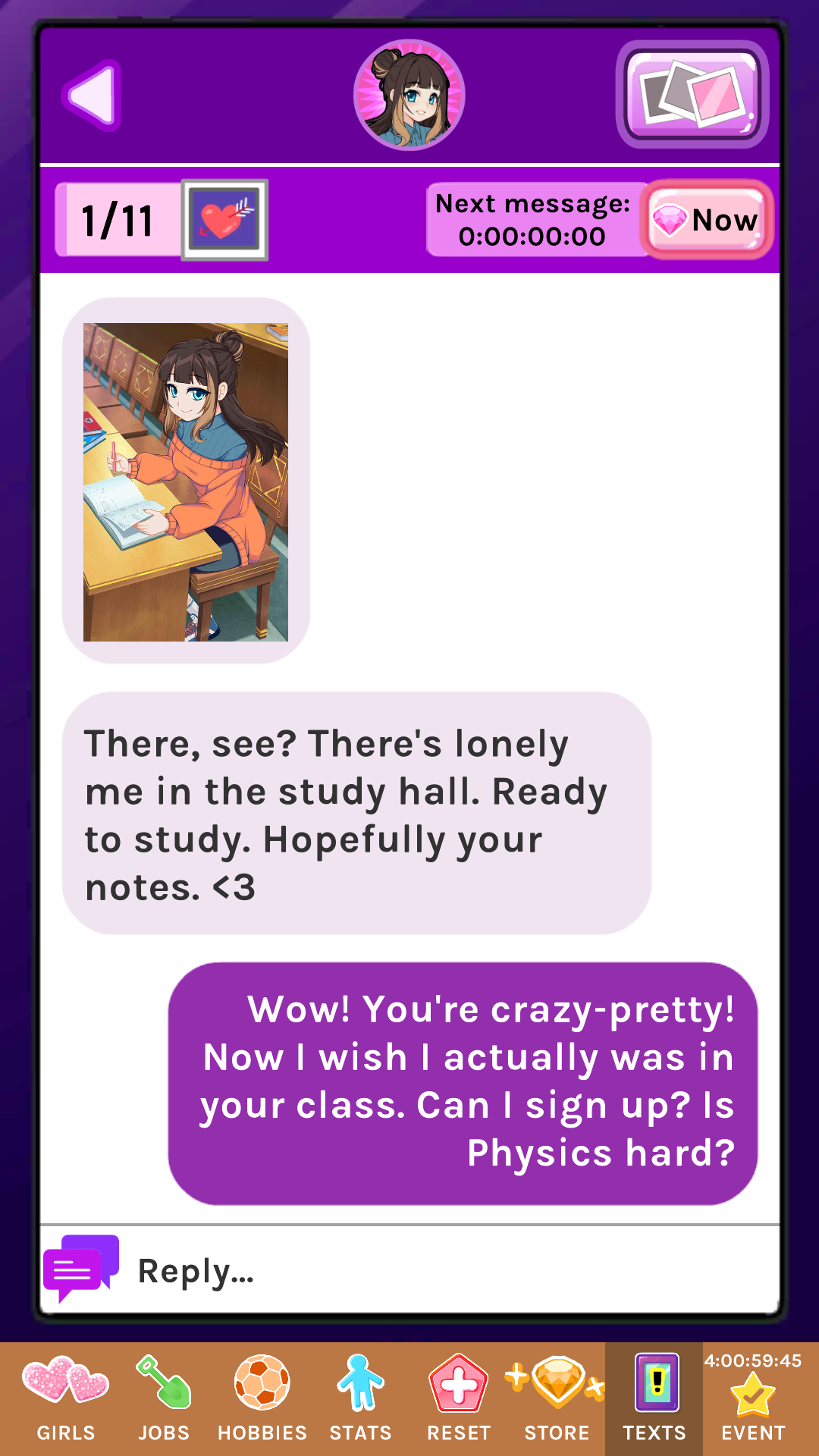Open the girl's profile avatar
This screenshot has width=819, height=1456.
409,95
